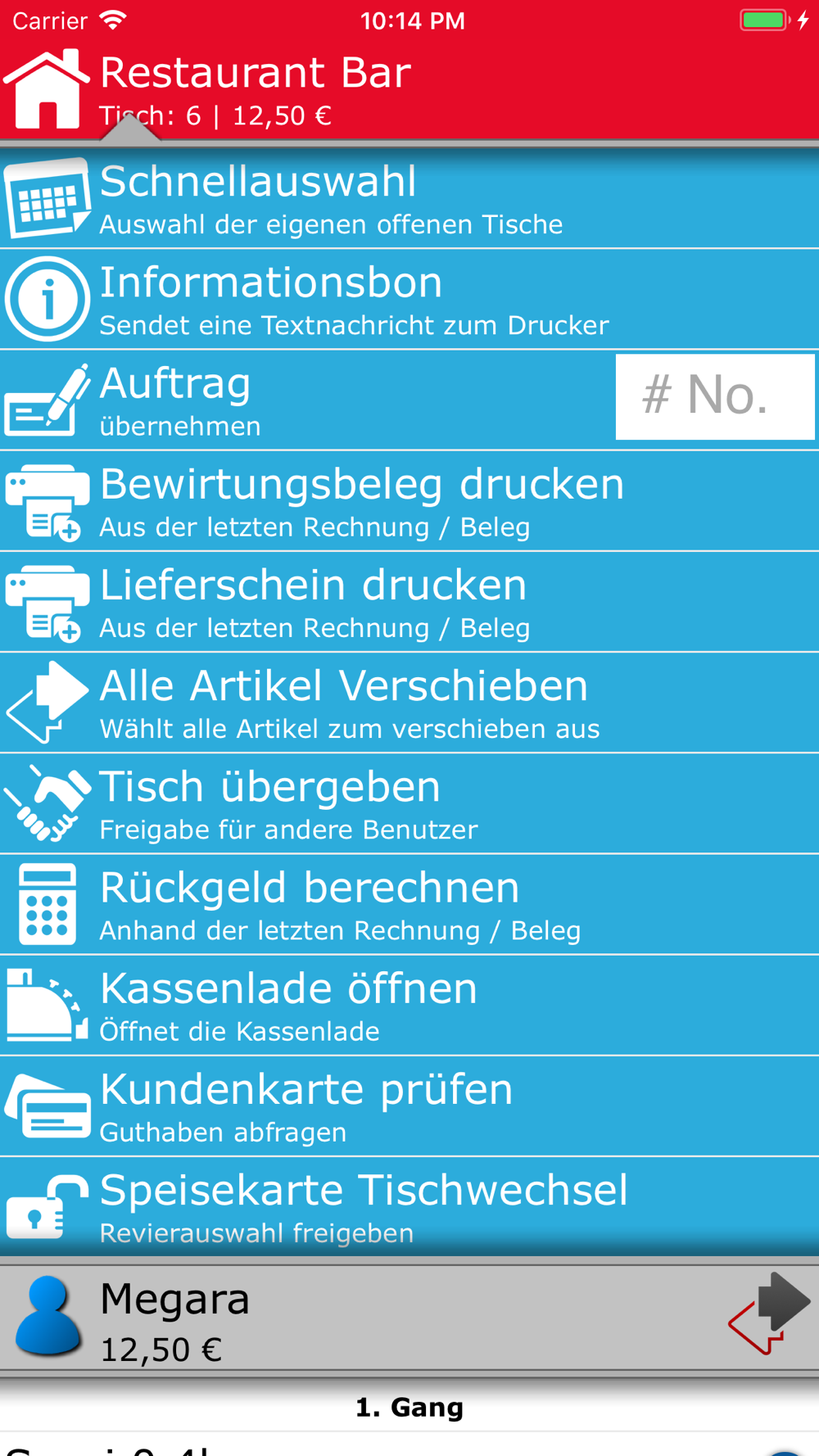Tap the move arrow icon beside Megara
The width and height of the screenshot is (819, 1456).
[x=769, y=1314]
